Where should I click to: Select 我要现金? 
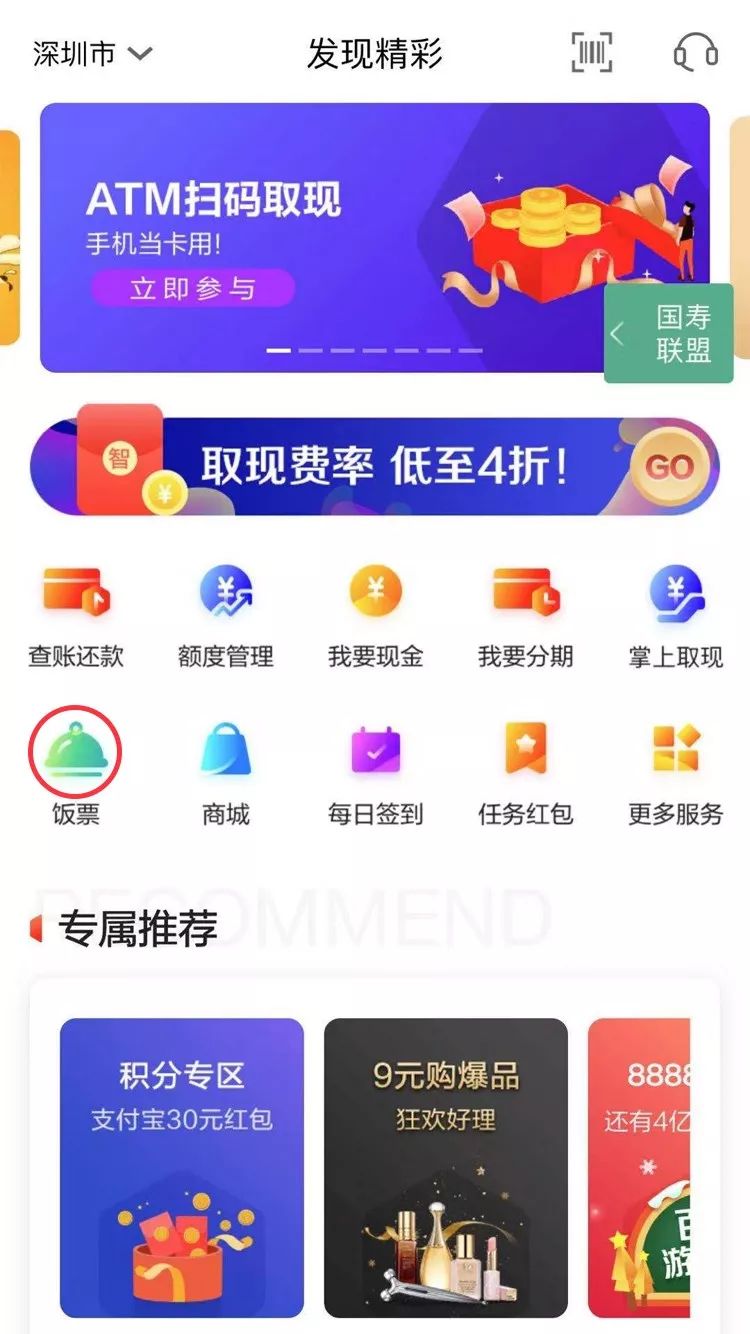376,616
